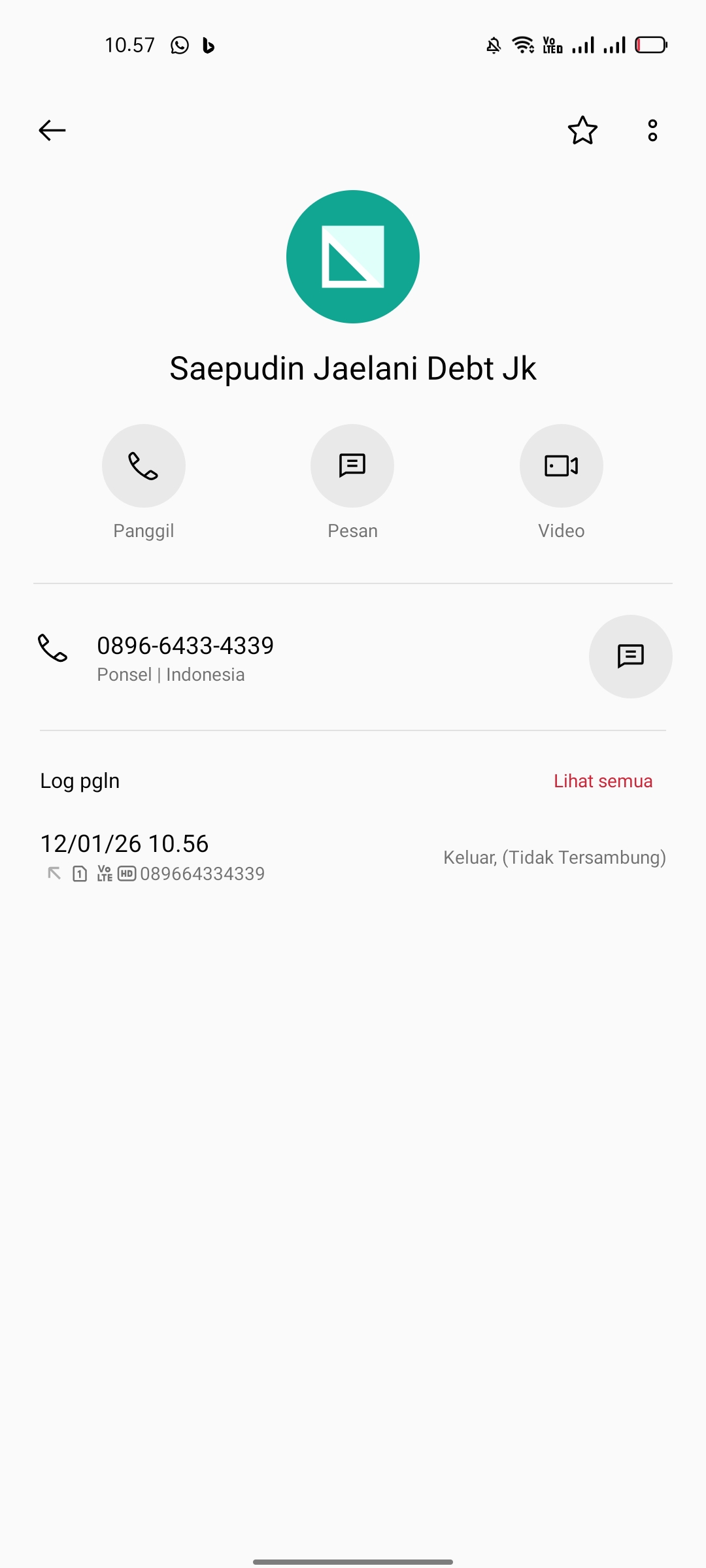Tap the WhatsApp icon in the status bar
706x1568 pixels.
pos(179,44)
